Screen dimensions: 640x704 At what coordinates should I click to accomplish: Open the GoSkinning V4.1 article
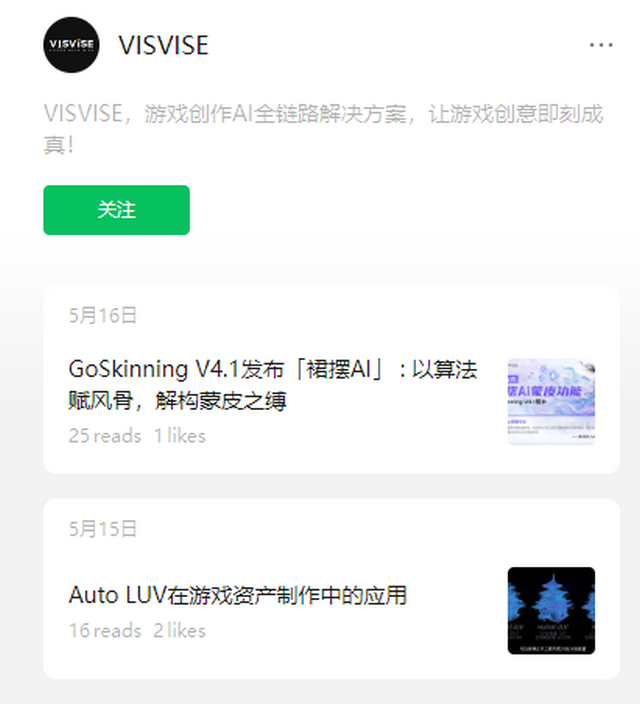click(x=273, y=385)
